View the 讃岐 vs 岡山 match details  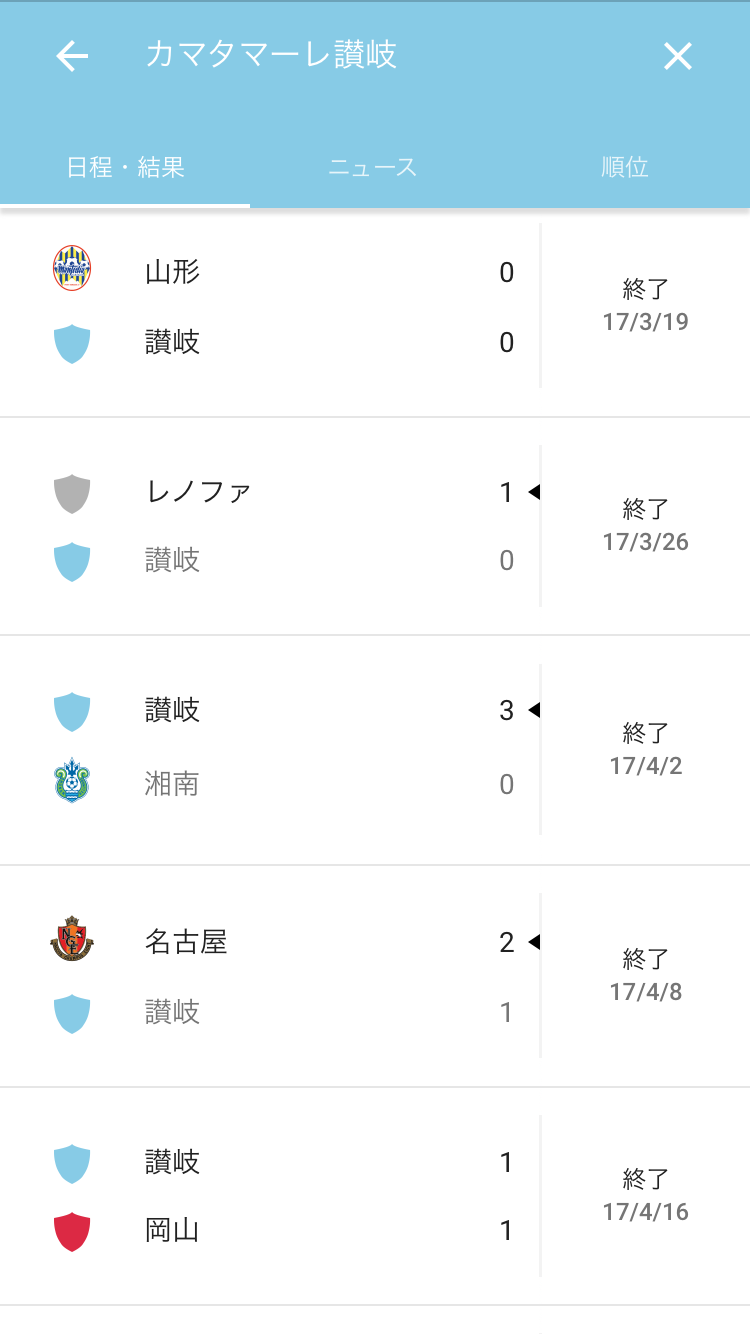click(375, 1196)
